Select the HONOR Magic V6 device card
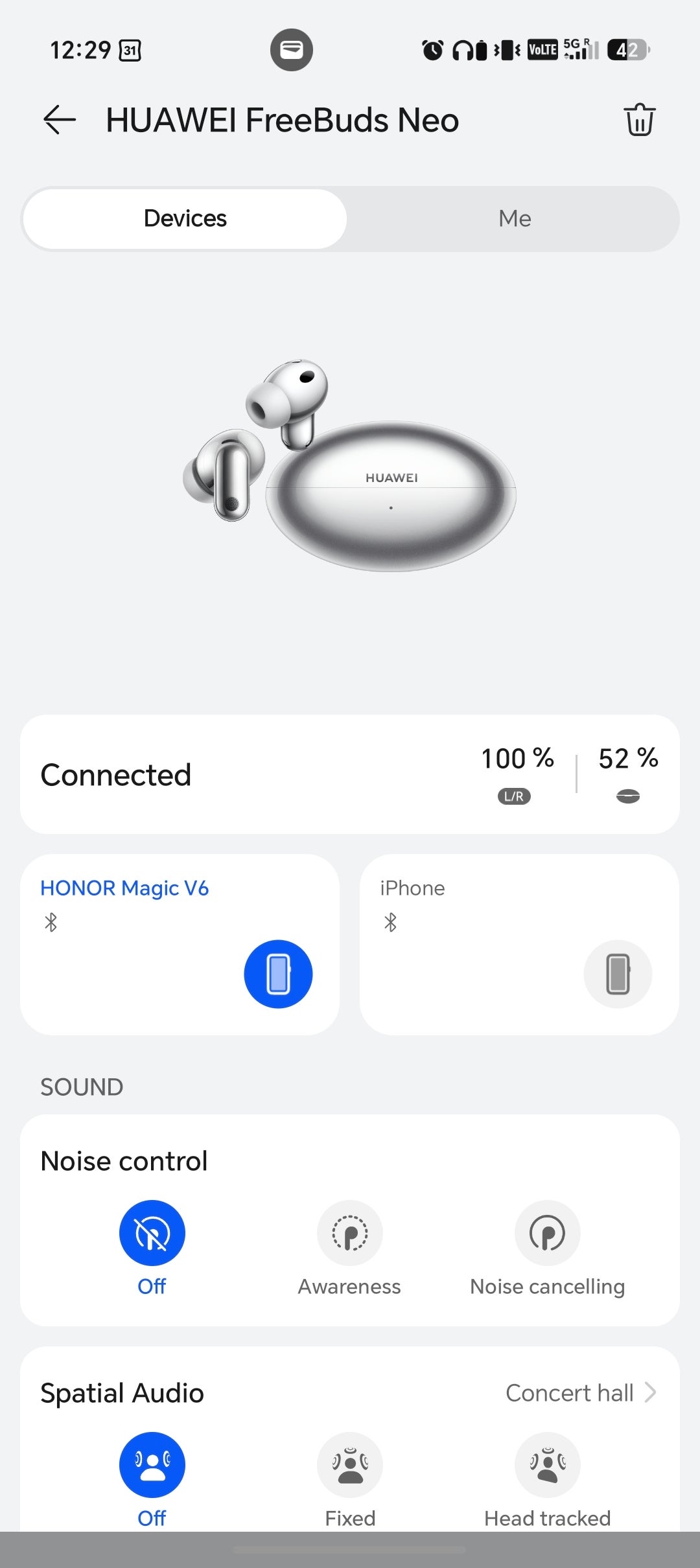The height and width of the screenshot is (1568, 700). click(x=180, y=944)
